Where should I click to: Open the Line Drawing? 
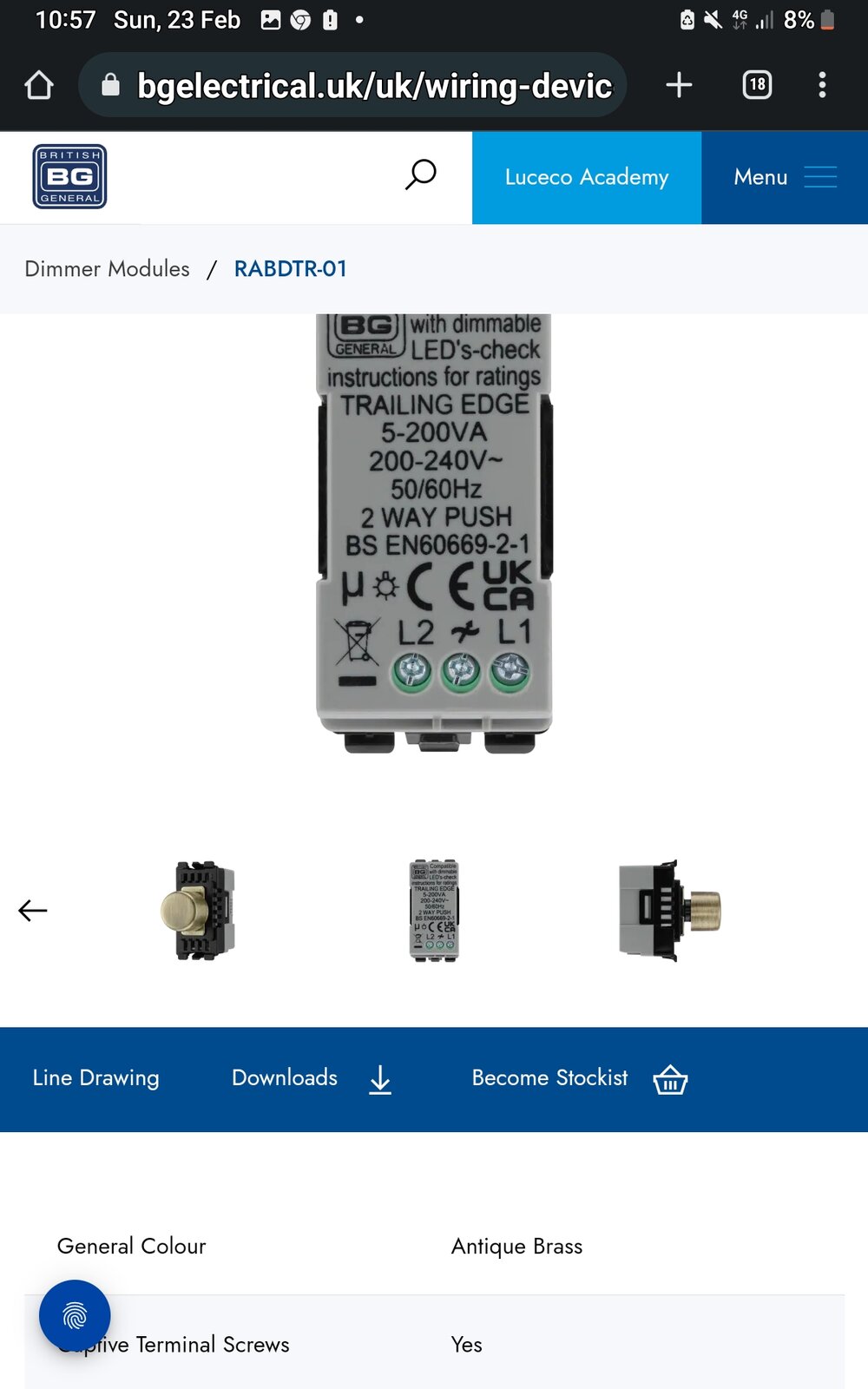pos(95,1078)
